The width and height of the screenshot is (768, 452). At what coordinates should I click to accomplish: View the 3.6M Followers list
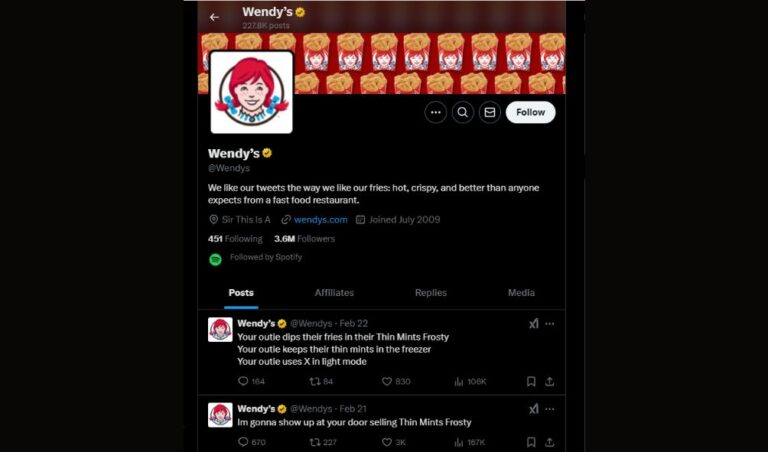(x=304, y=239)
